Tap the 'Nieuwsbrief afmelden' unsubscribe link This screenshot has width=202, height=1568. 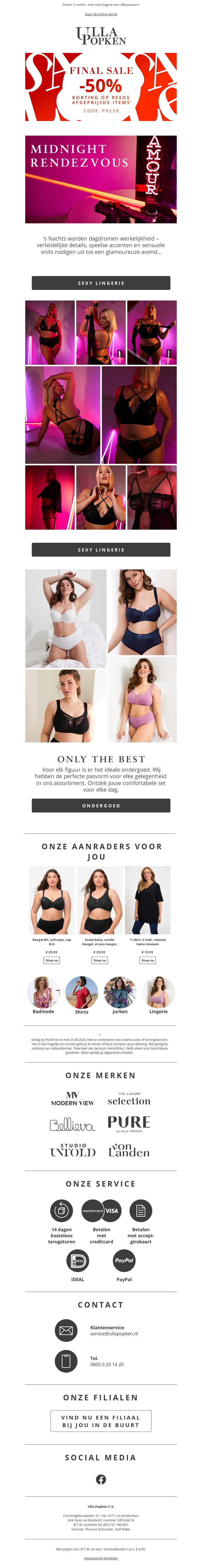tap(101, 1558)
